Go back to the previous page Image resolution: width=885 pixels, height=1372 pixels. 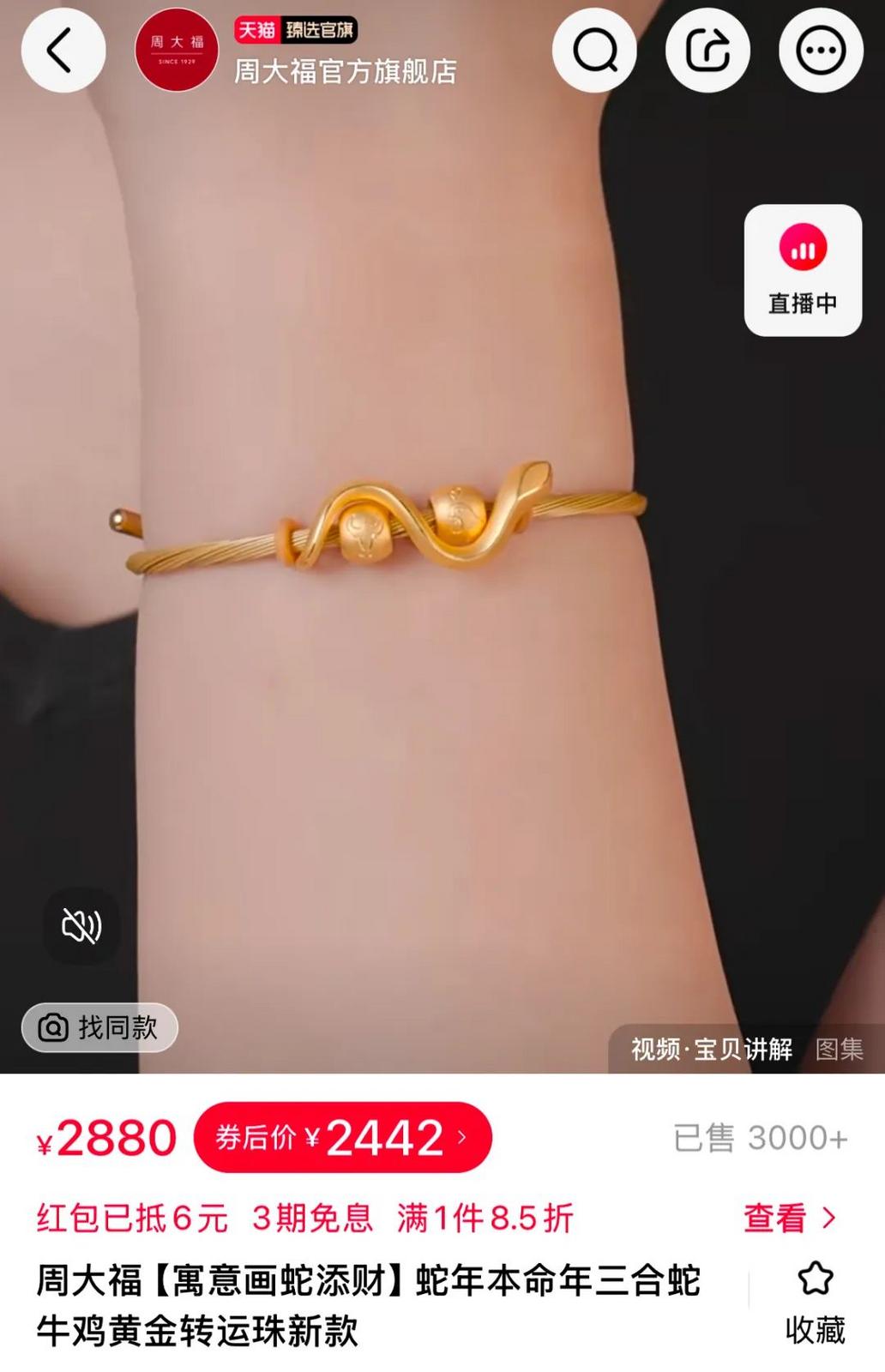click(63, 51)
